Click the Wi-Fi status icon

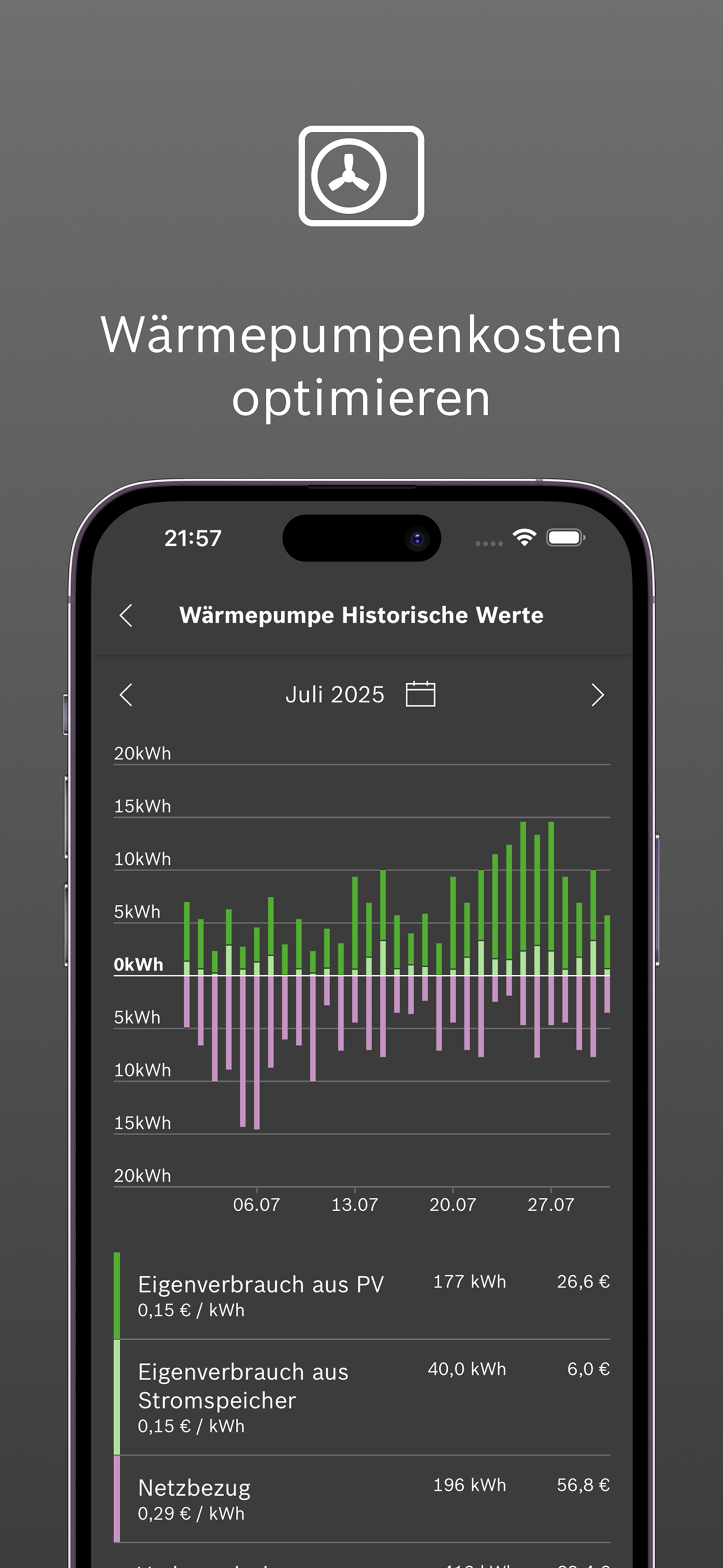[x=523, y=538]
